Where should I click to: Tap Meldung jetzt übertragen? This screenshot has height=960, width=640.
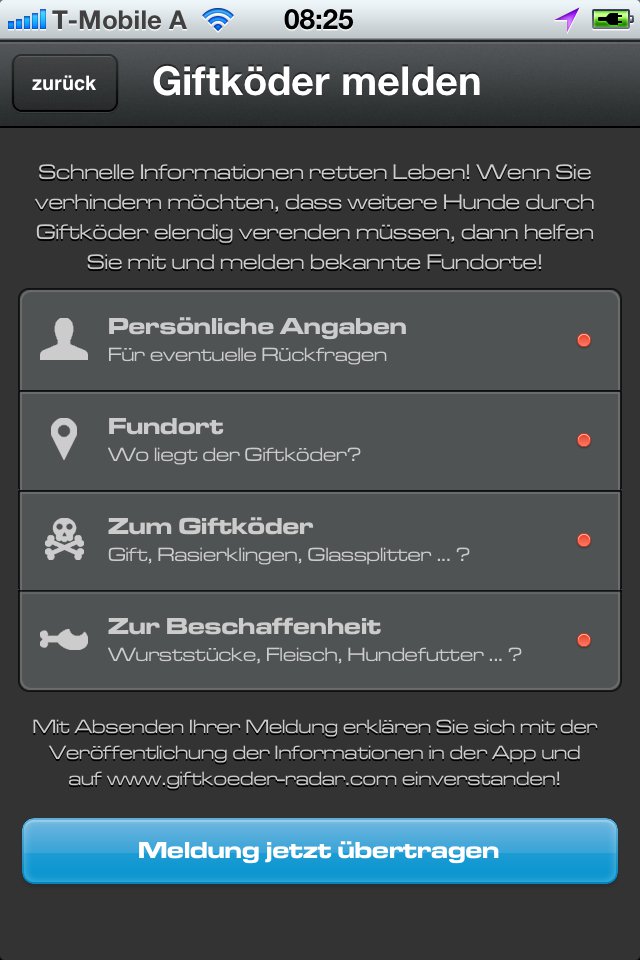(320, 851)
